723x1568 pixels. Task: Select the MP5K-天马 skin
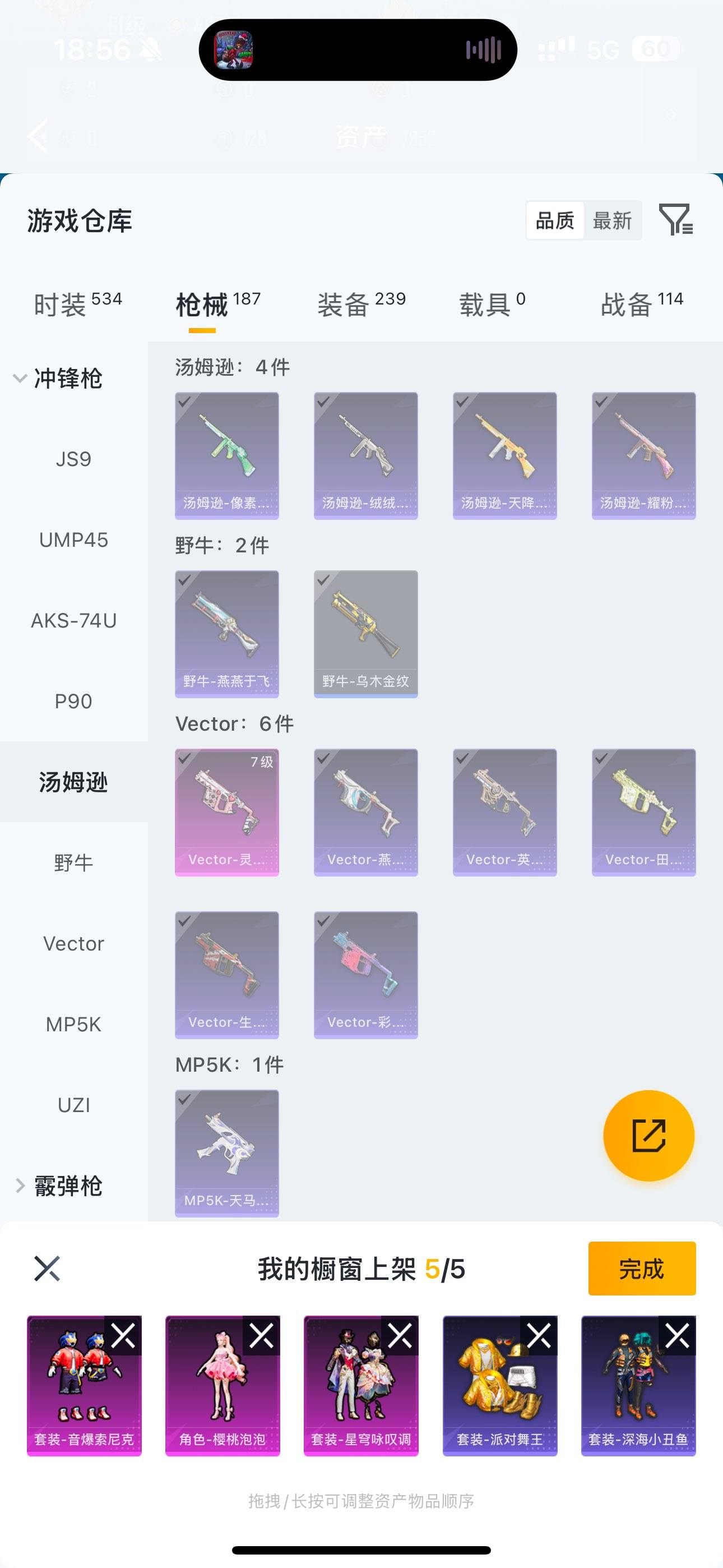[227, 1153]
